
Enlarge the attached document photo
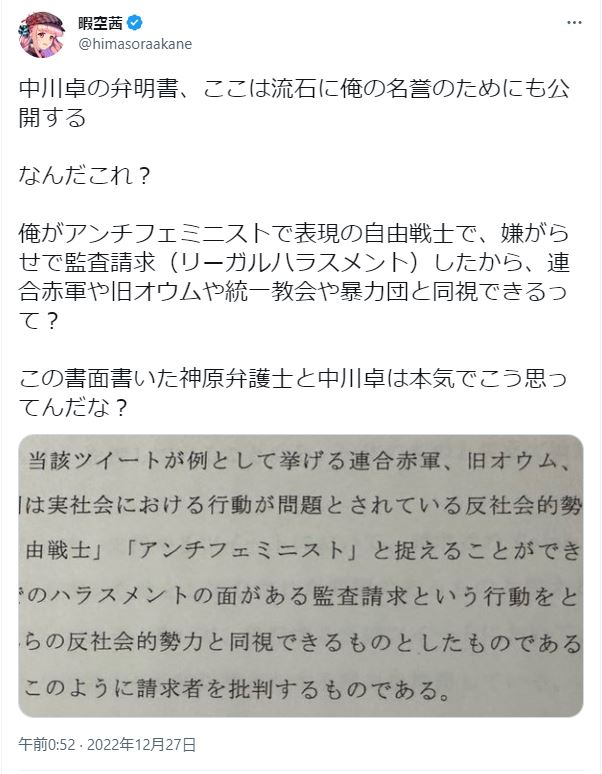(x=300, y=575)
